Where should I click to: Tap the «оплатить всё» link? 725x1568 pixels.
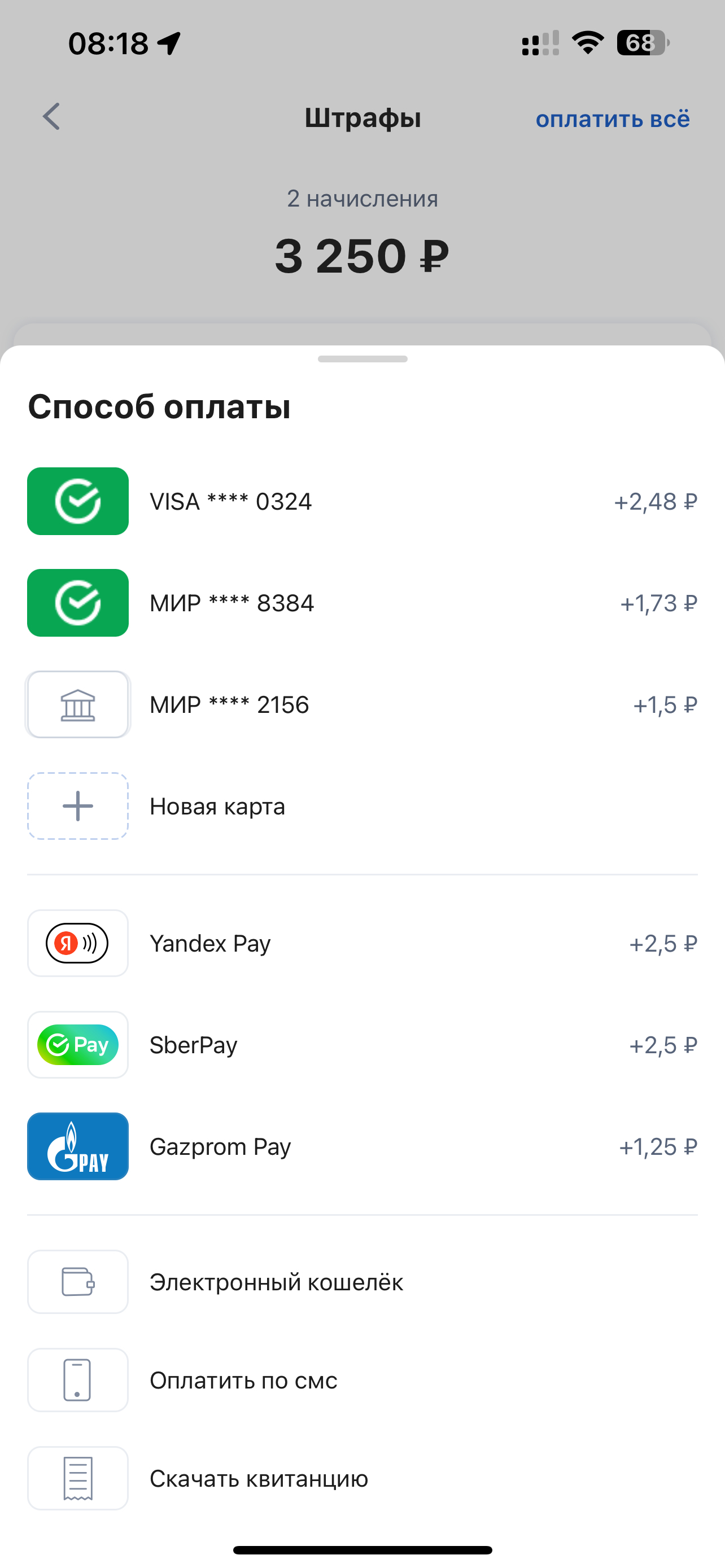tap(613, 119)
